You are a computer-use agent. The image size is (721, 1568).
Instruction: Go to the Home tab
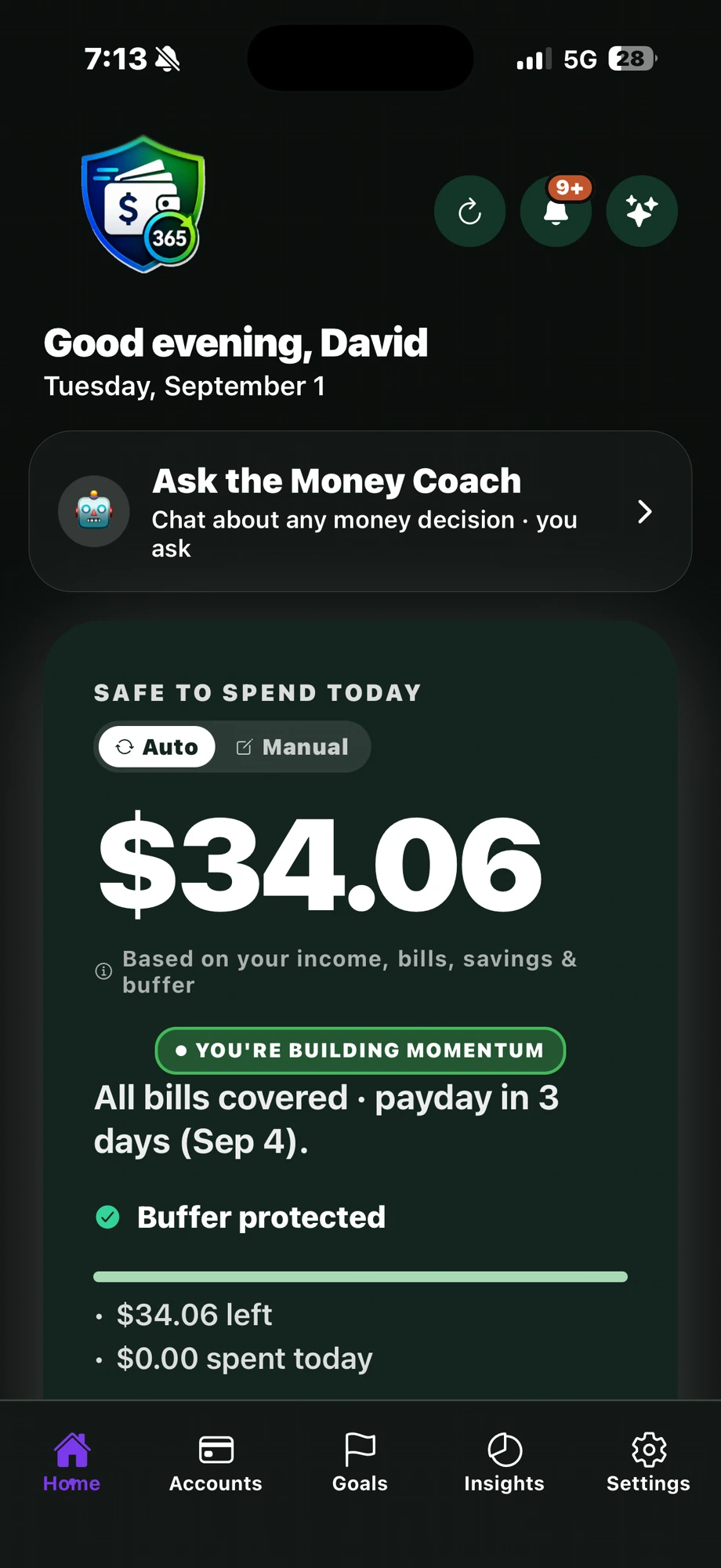click(72, 1462)
